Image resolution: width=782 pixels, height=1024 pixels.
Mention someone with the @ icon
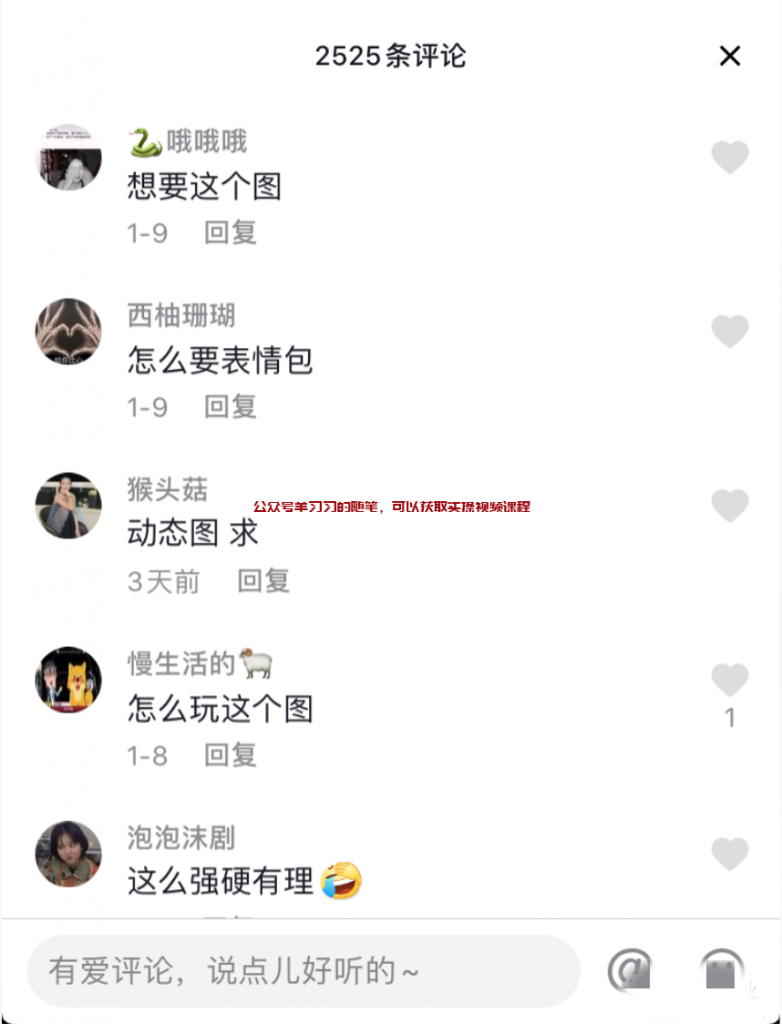tap(629, 970)
